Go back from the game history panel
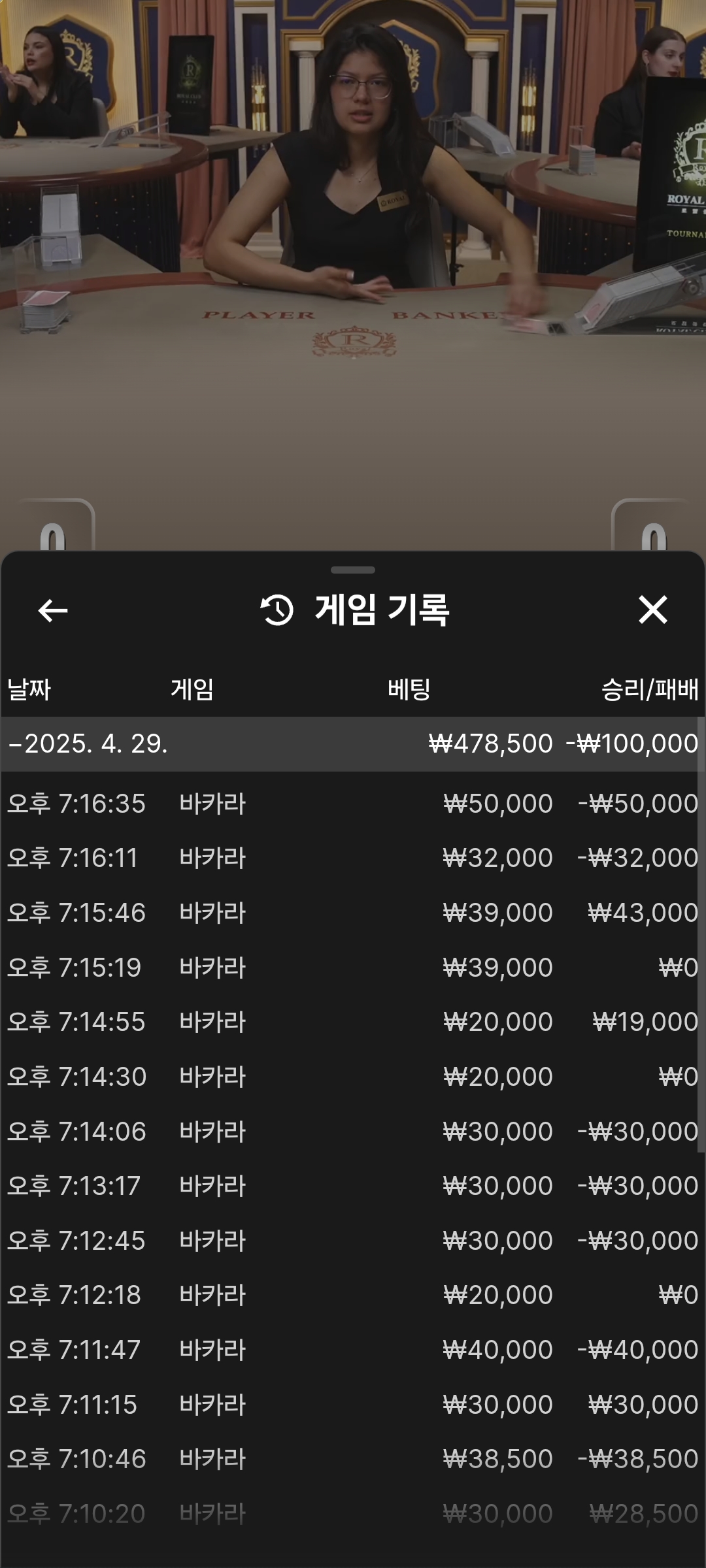 (x=53, y=611)
